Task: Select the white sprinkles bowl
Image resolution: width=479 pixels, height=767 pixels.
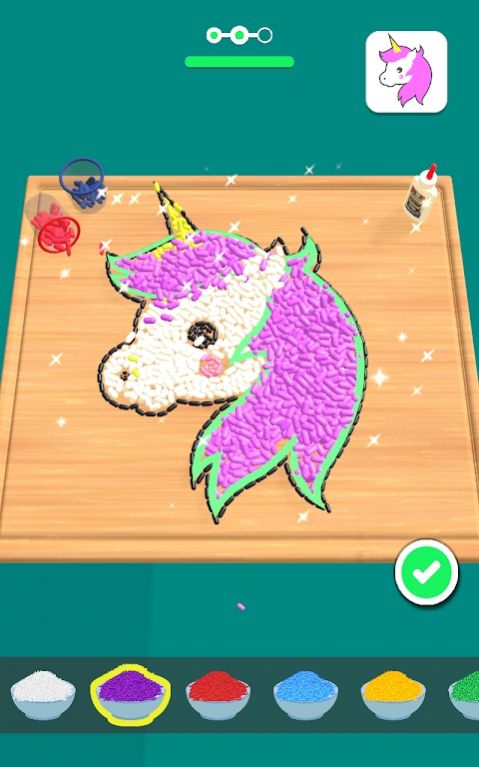Action: 43,694
